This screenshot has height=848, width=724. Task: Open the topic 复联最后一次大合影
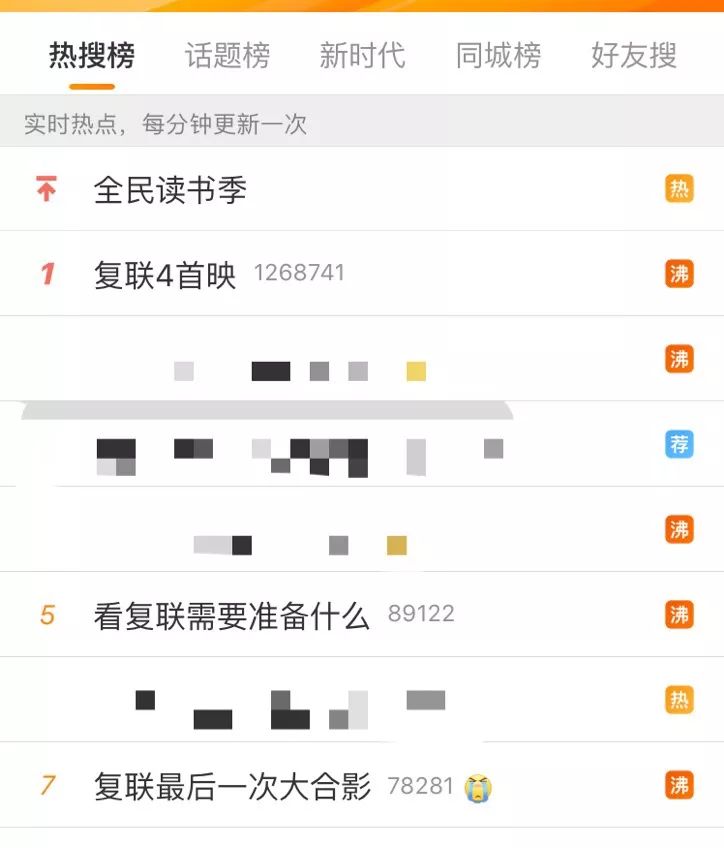(x=232, y=786)
